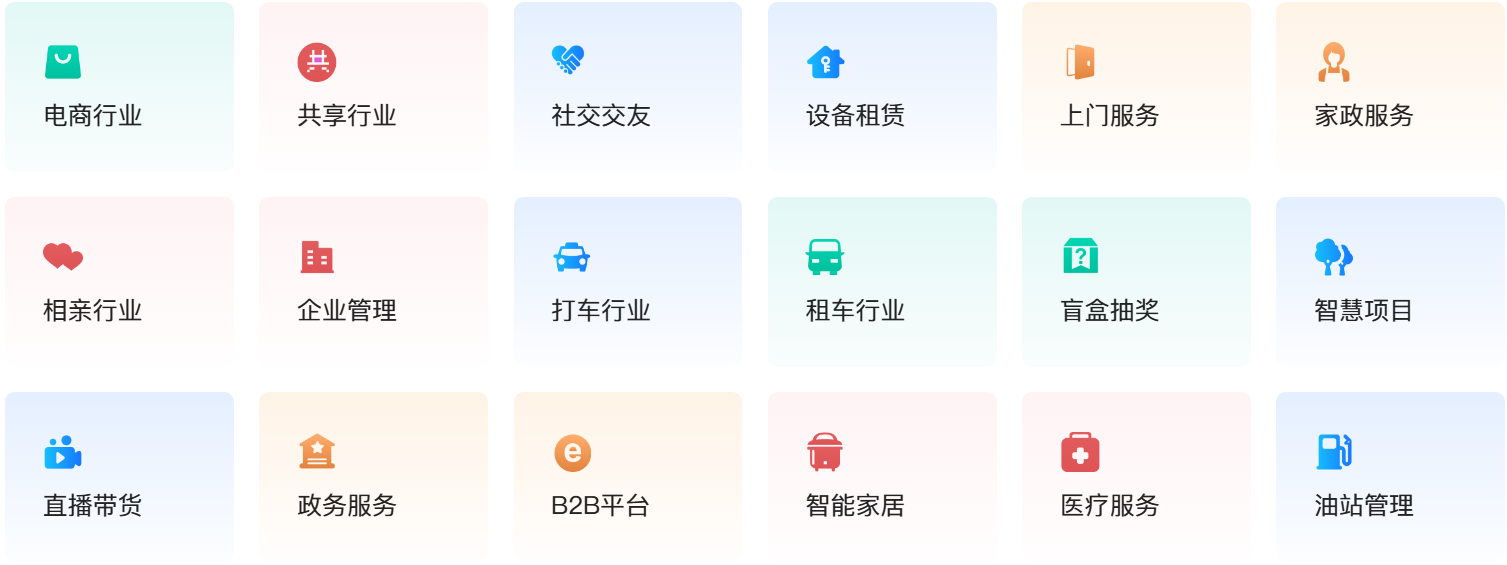
Task: Select the 智慧项目 card
Action: coord(1390,282)
